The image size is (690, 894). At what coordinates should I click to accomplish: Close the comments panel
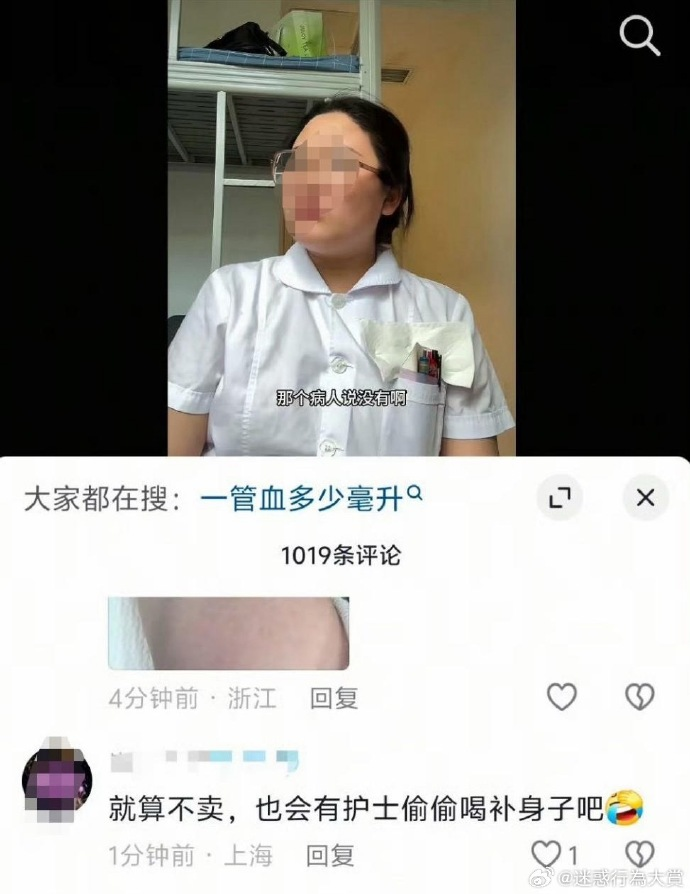pyautogui.click(x=645, y=497)
